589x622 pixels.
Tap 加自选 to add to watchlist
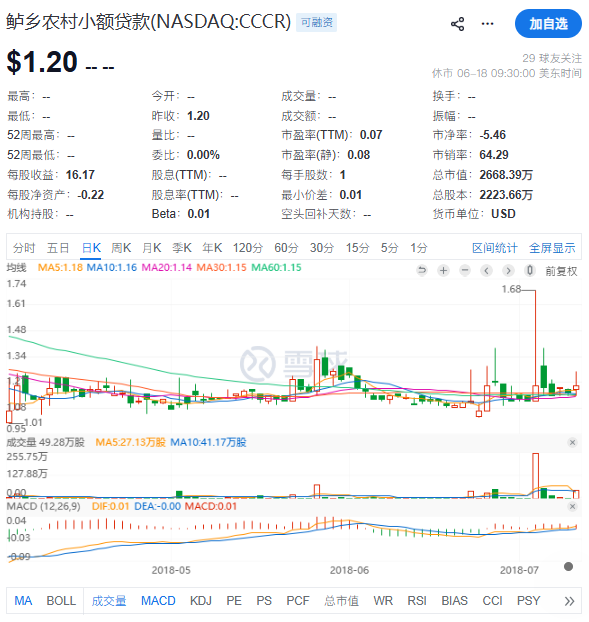548,24
